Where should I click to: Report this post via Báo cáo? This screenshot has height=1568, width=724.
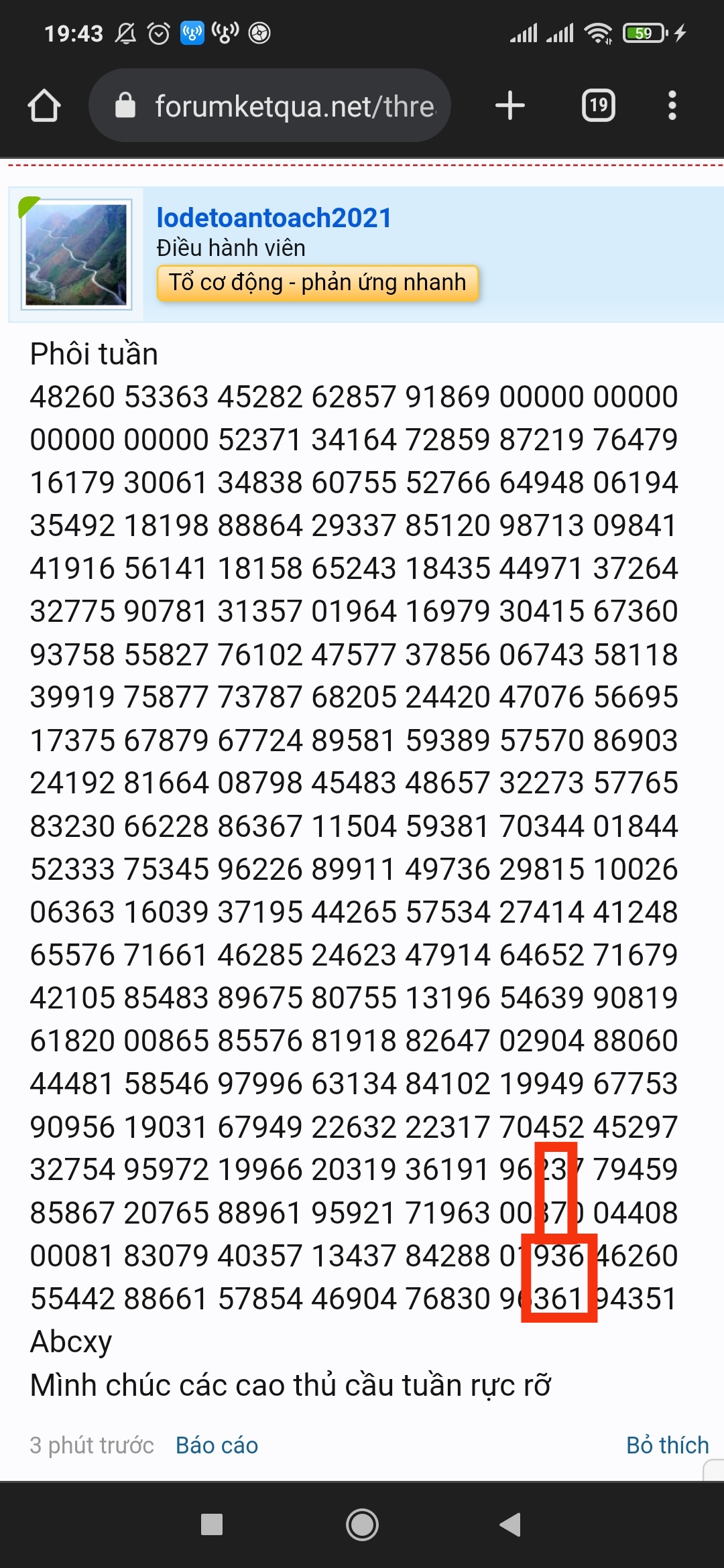pyautogui.click(x=217, y=1445)
